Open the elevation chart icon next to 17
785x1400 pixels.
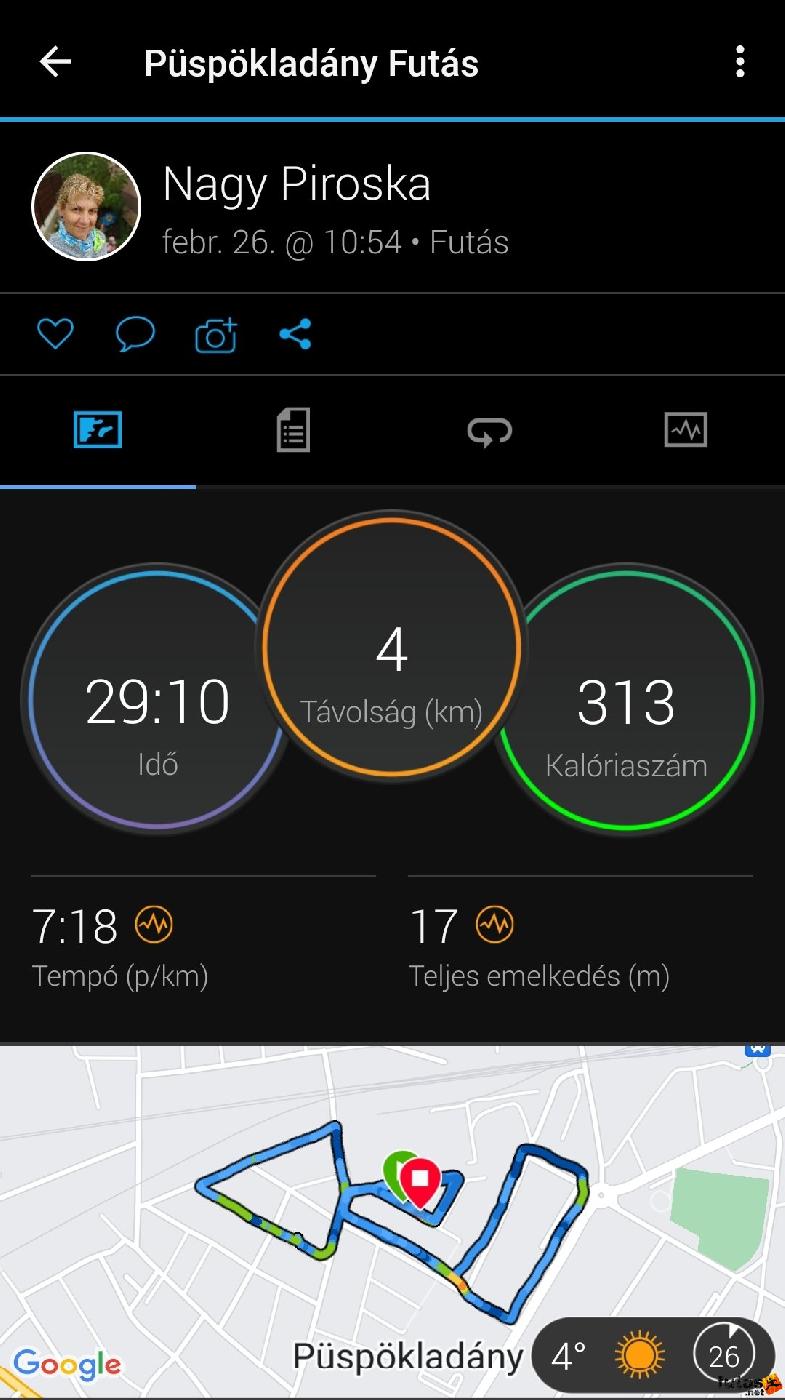coord(494,925)
